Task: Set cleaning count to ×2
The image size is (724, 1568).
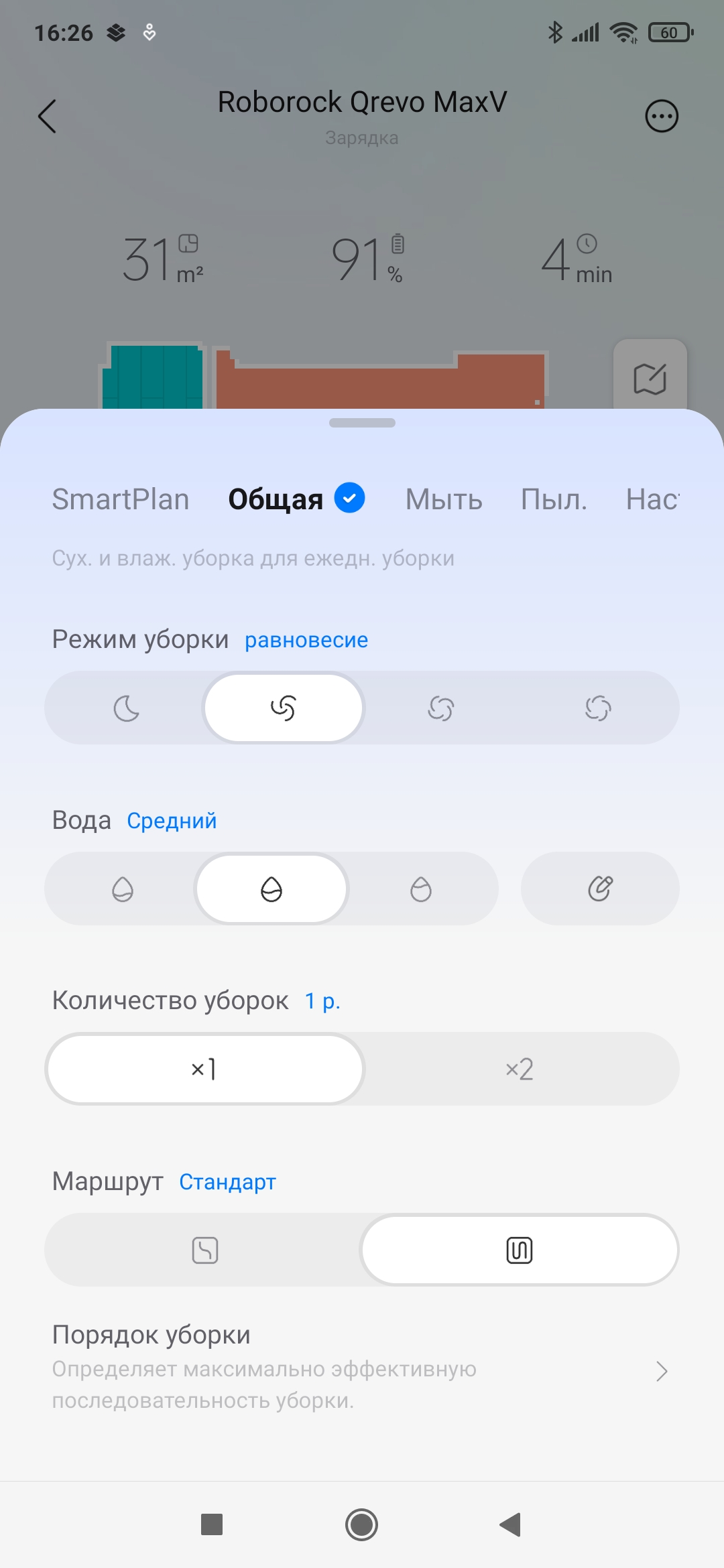Action: pos(520,1069)
